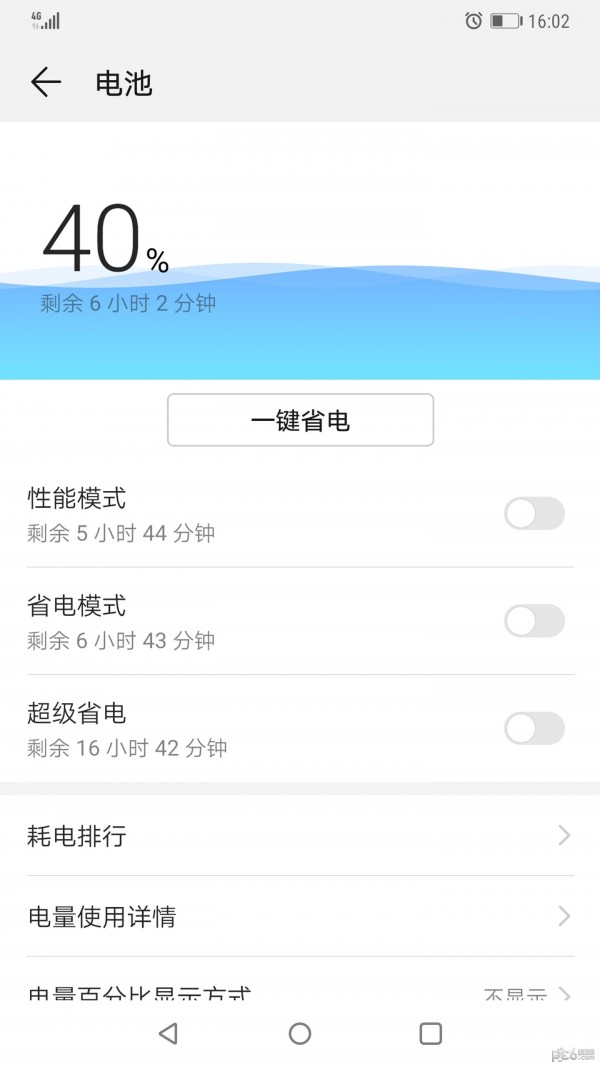Viewport: 600px width, 1067px height.
Task: Tap the 一键省电 button
Action: coord(300,420)
